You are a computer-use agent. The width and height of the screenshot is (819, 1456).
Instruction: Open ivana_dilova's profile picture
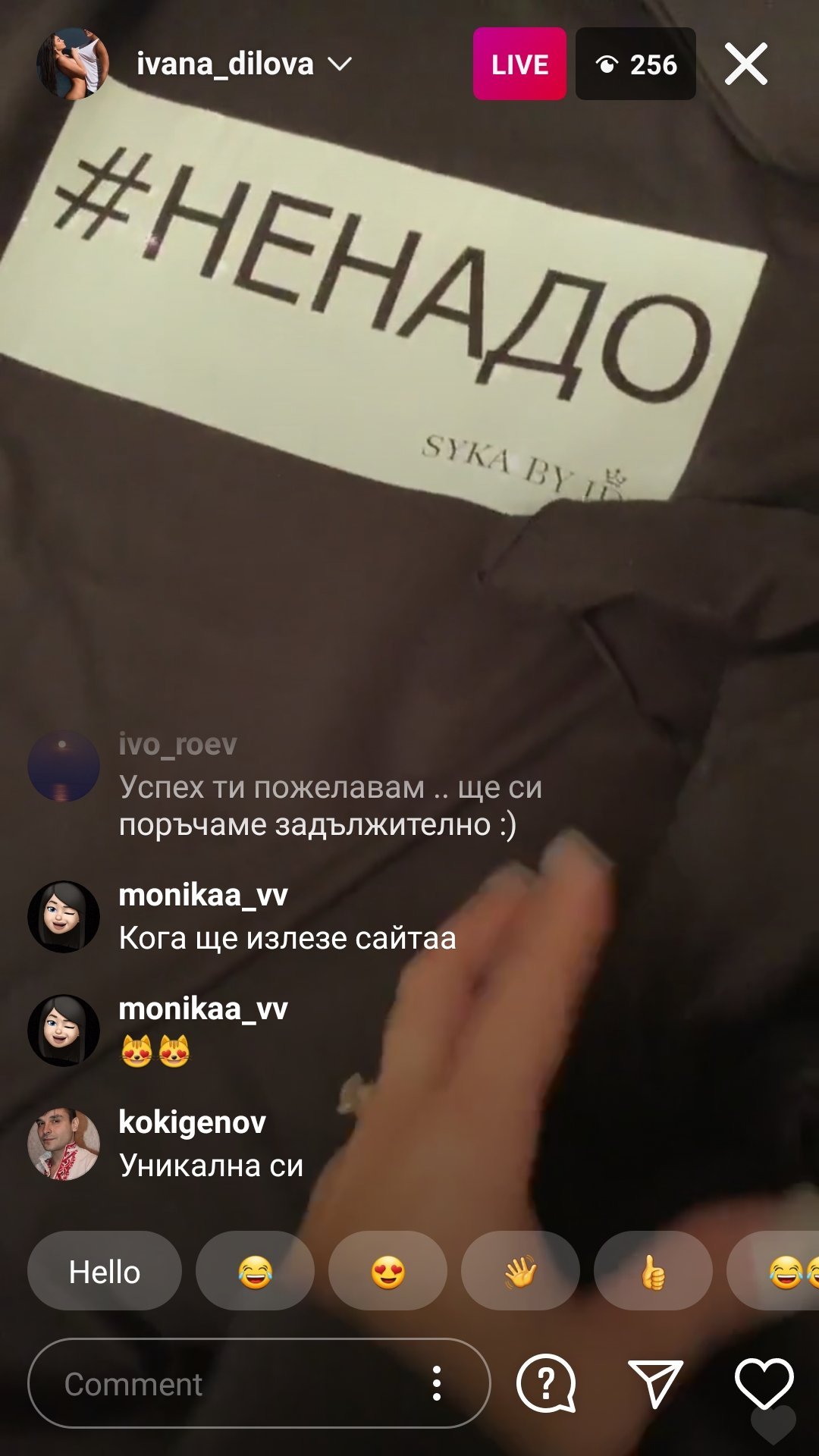(73, 64)
